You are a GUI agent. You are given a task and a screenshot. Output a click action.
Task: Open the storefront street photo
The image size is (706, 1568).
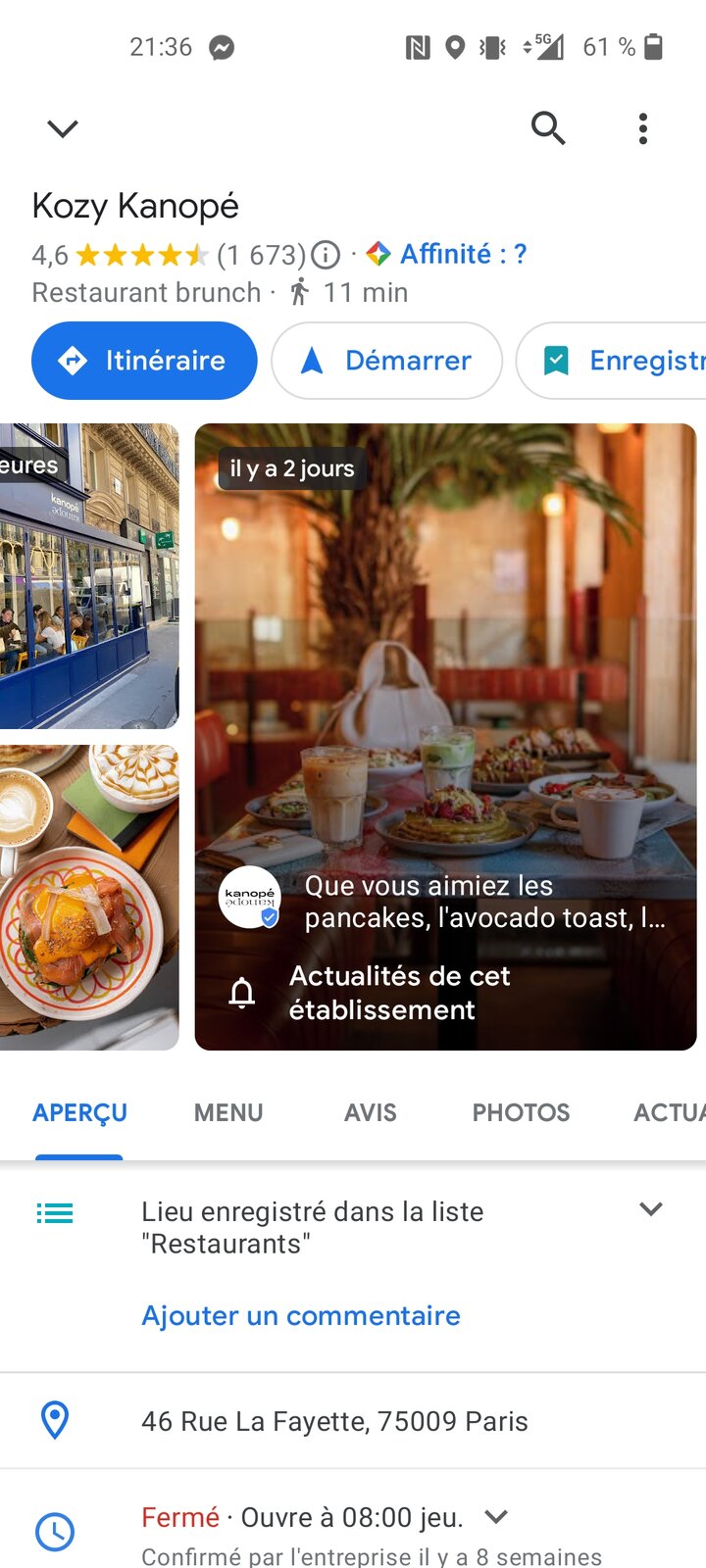(x=88, y=575)
